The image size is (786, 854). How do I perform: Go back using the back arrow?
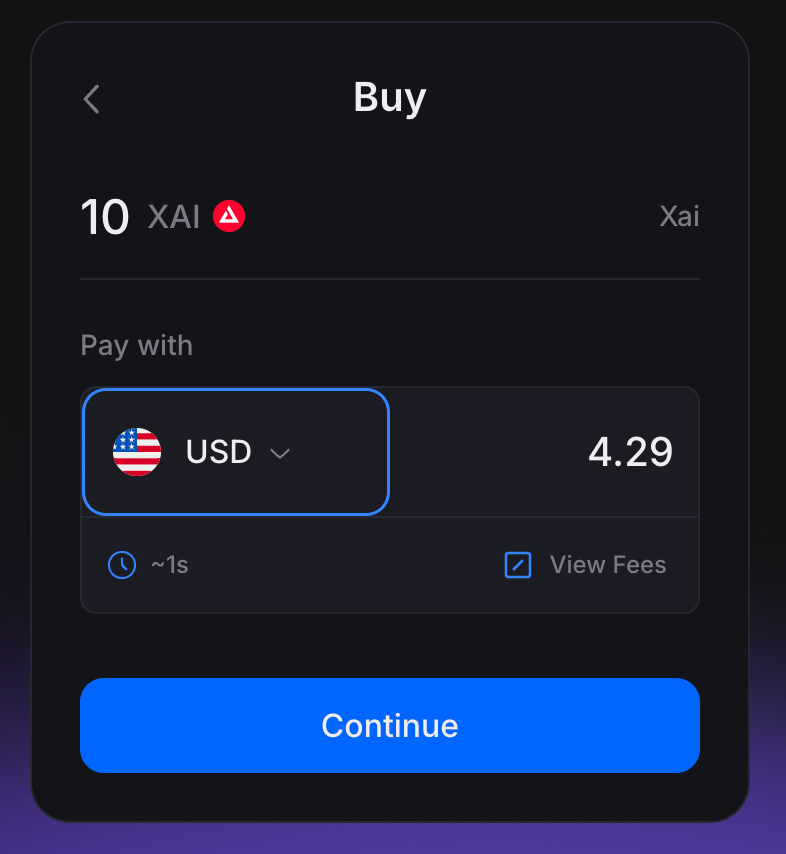click(92, 99)
